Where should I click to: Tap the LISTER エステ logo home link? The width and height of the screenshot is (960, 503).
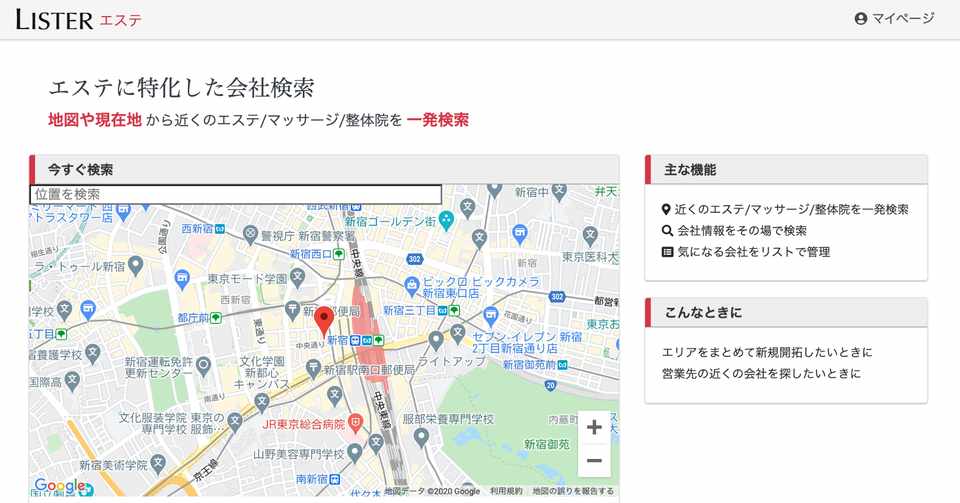(78, 19)
